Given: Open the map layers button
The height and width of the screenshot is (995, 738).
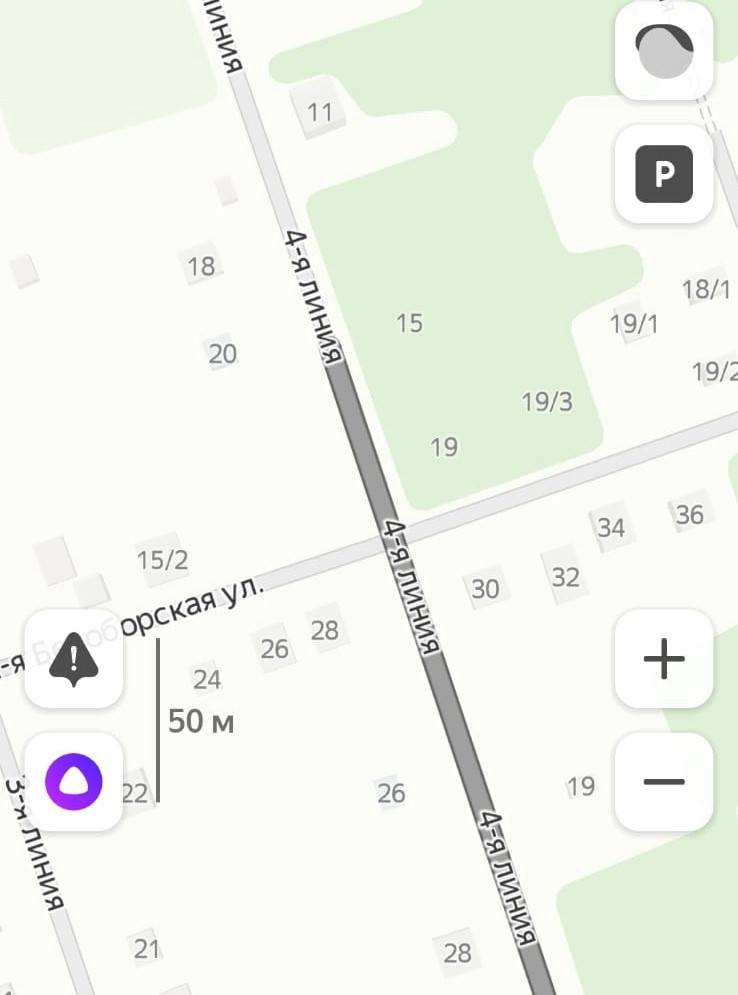Looking at the screenshot, I should [664, 51].
